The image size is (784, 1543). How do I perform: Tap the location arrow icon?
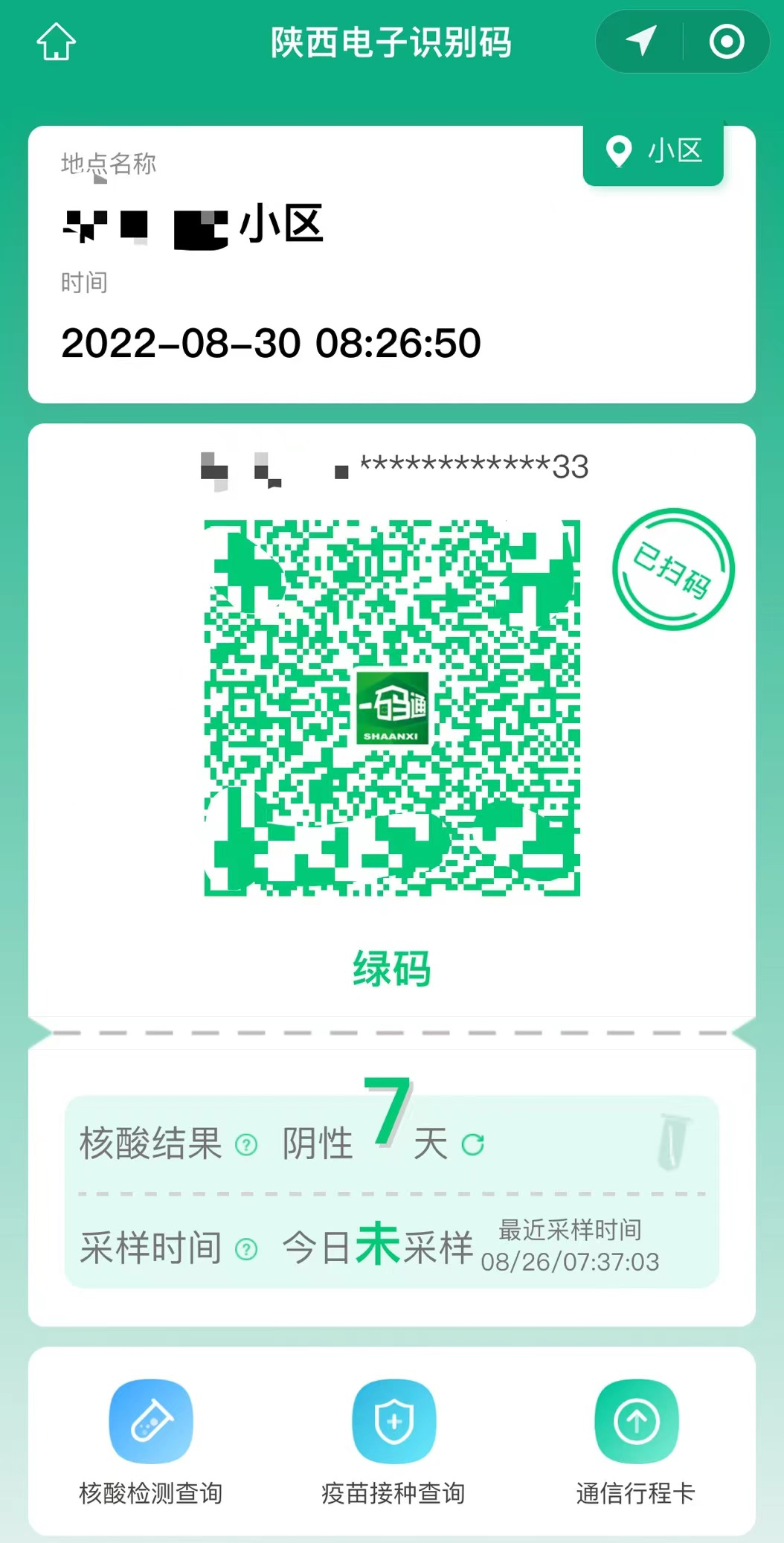coord(640,41)
